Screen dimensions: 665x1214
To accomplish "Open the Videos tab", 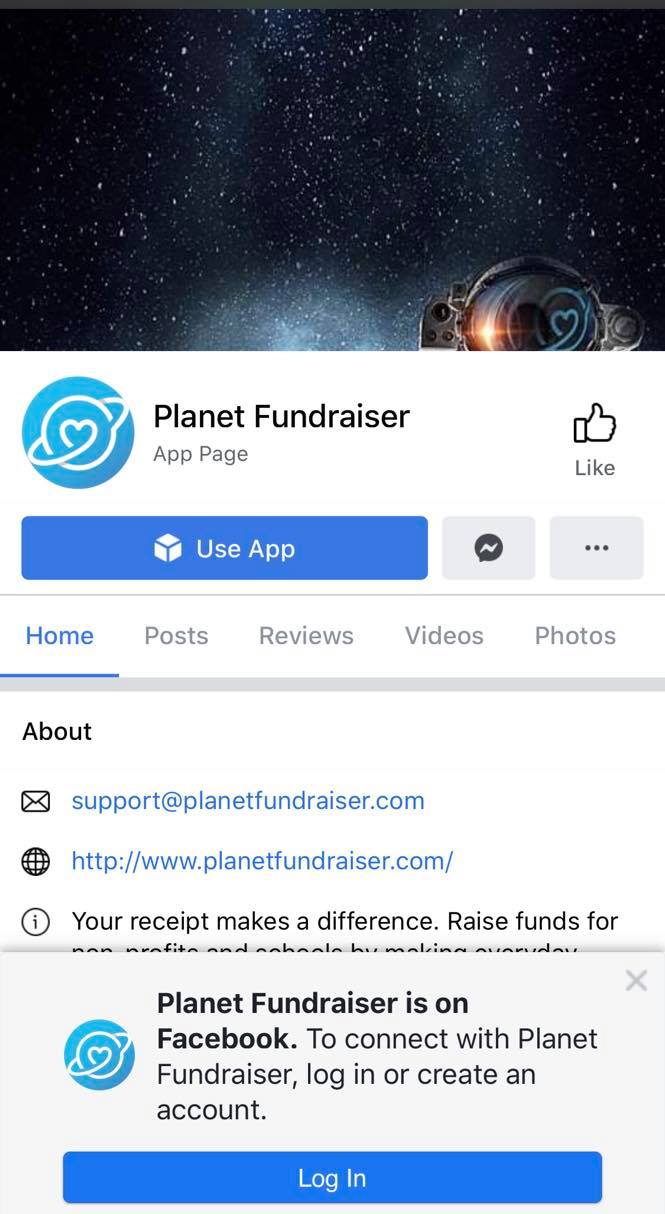I will (444, 636).
